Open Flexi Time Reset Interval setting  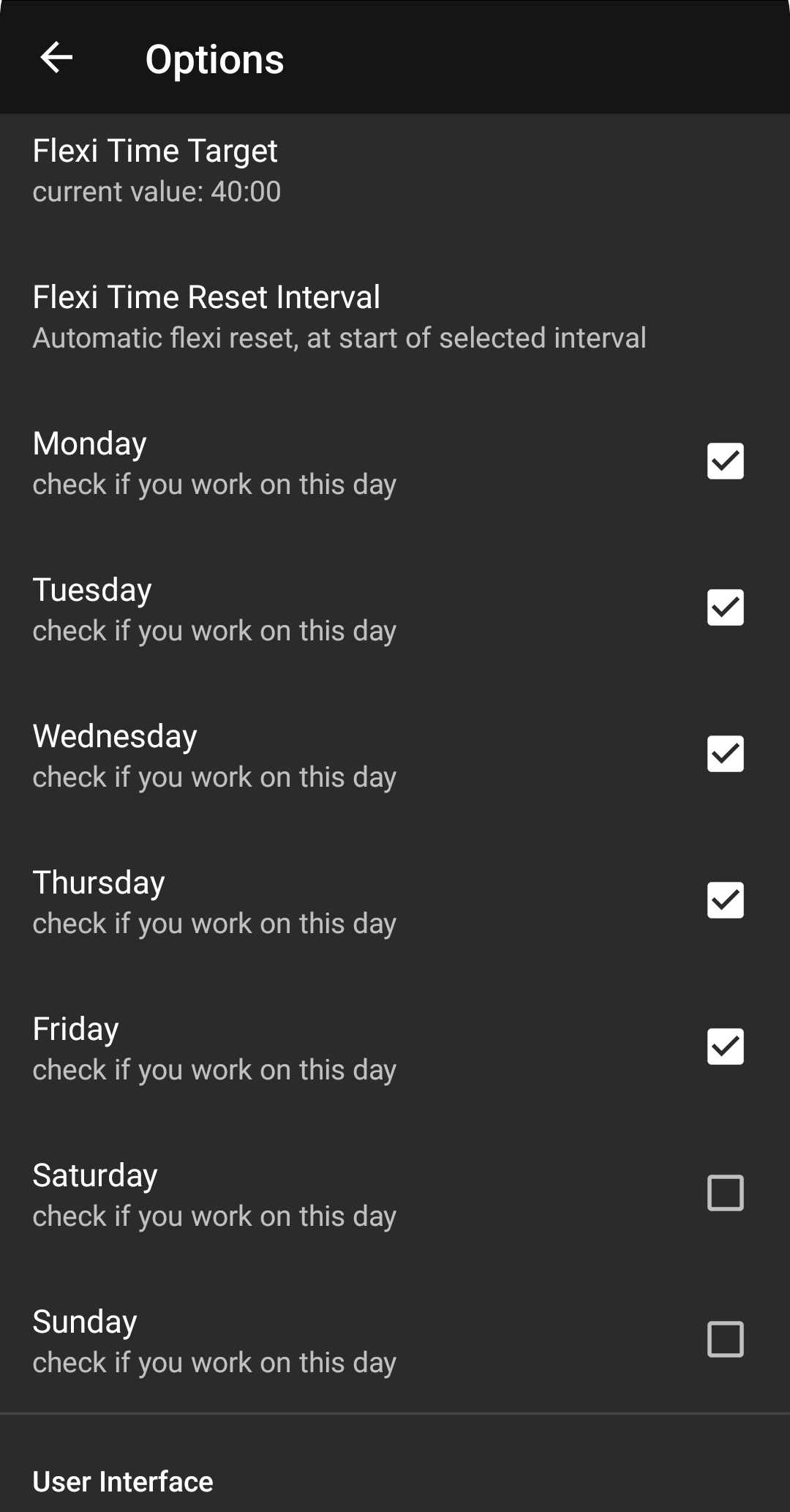pos(395,317)
